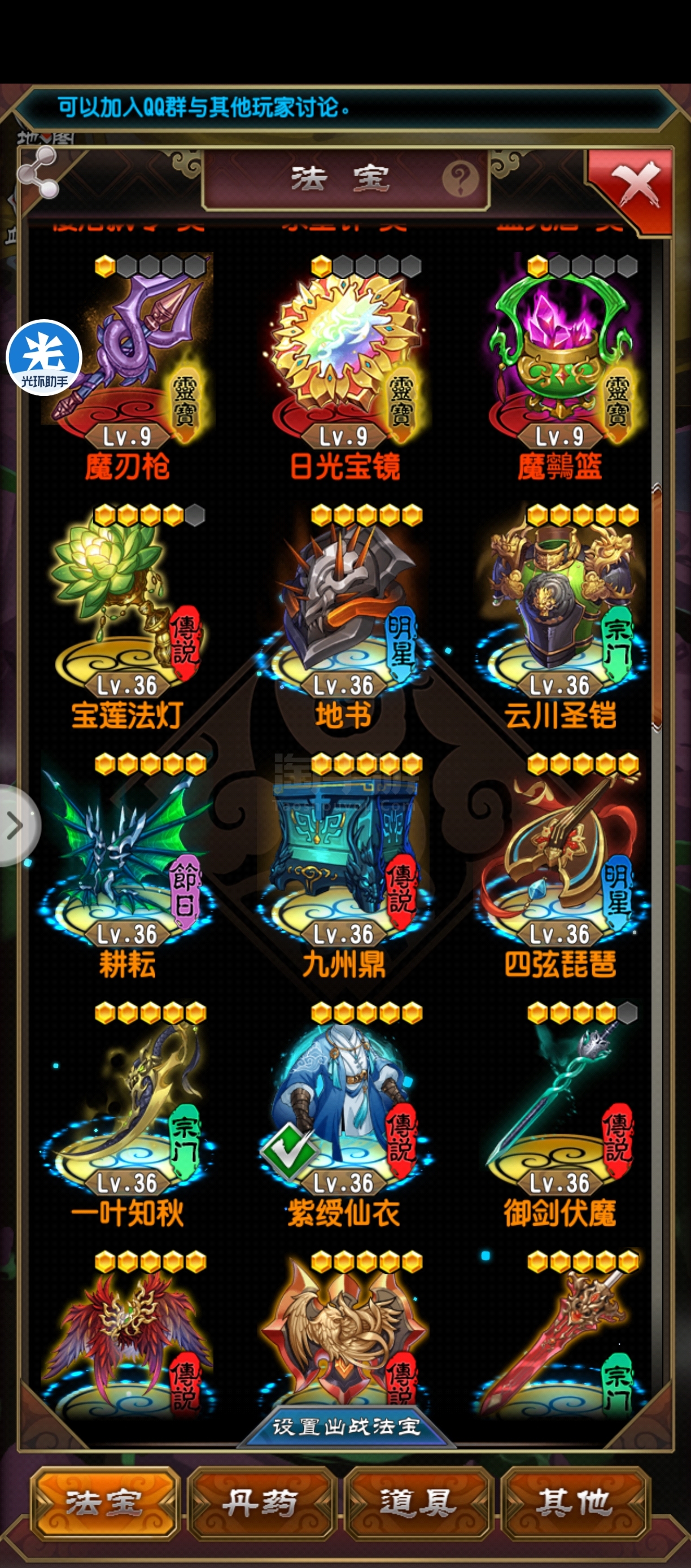691x1568 pixels.
Task: Select the 地书 treasure
Action: point(344,615)
